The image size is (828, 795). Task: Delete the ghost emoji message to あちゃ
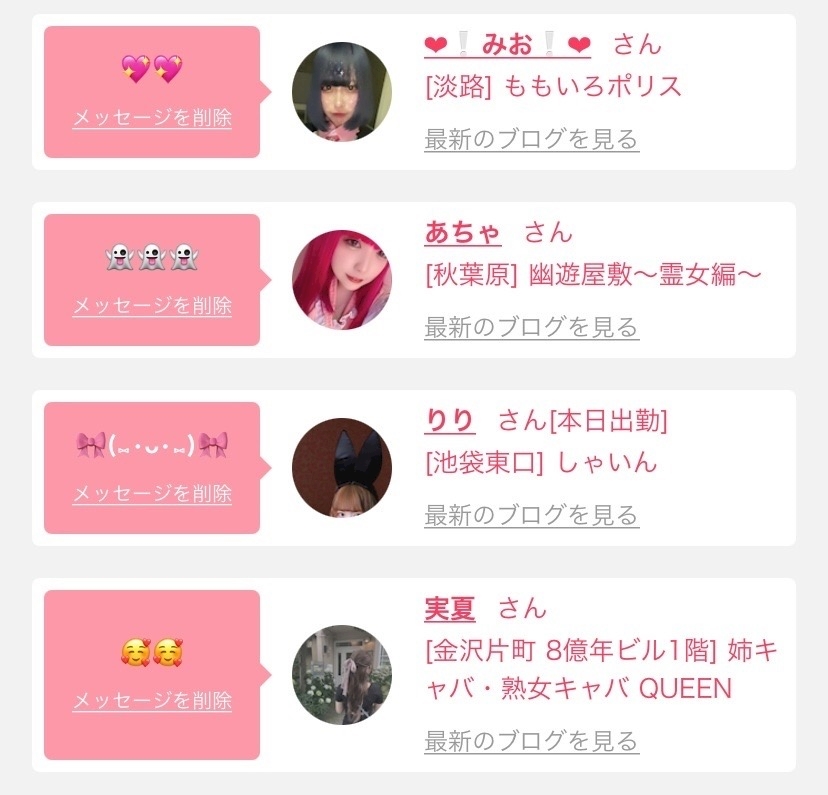(x=152, y=306)
